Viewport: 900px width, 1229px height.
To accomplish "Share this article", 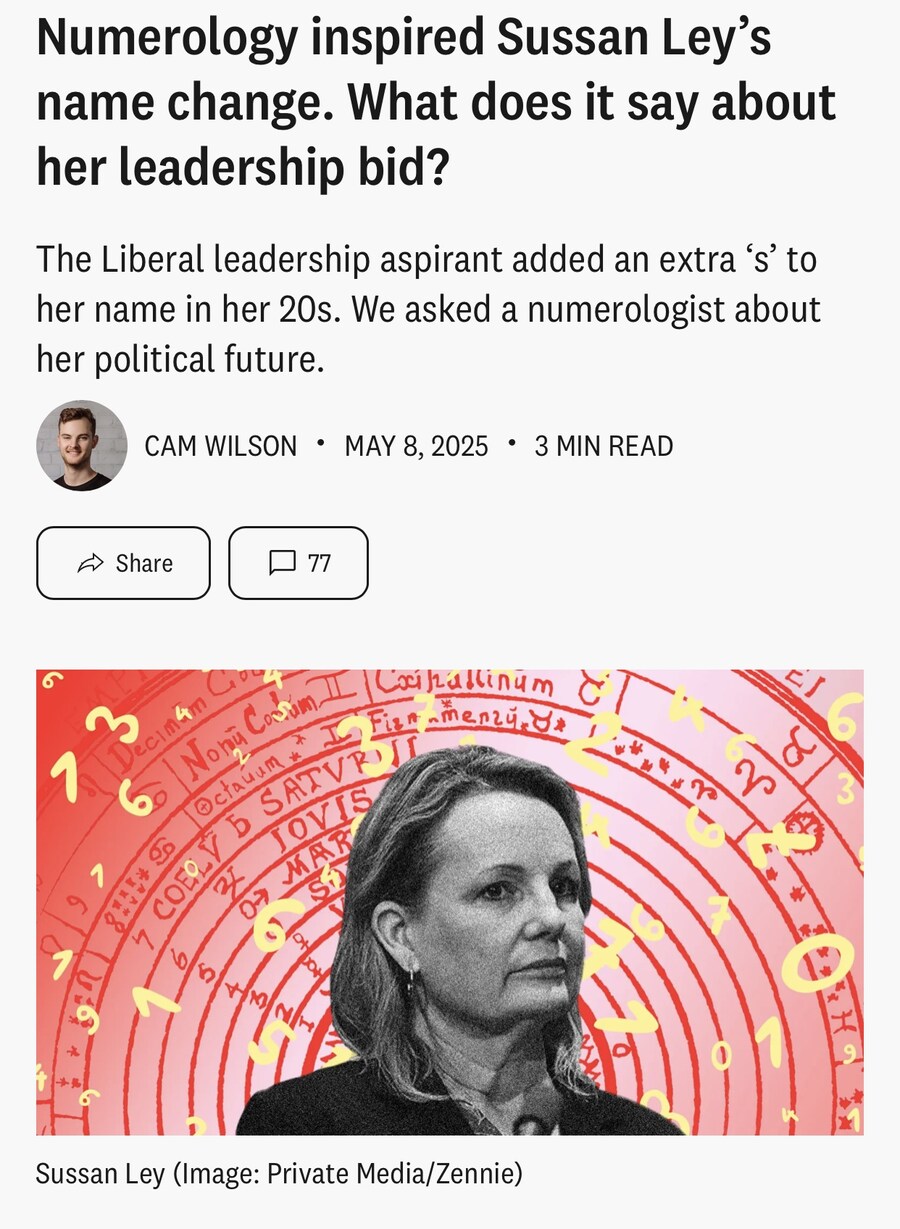I will [x=123, y=563].
